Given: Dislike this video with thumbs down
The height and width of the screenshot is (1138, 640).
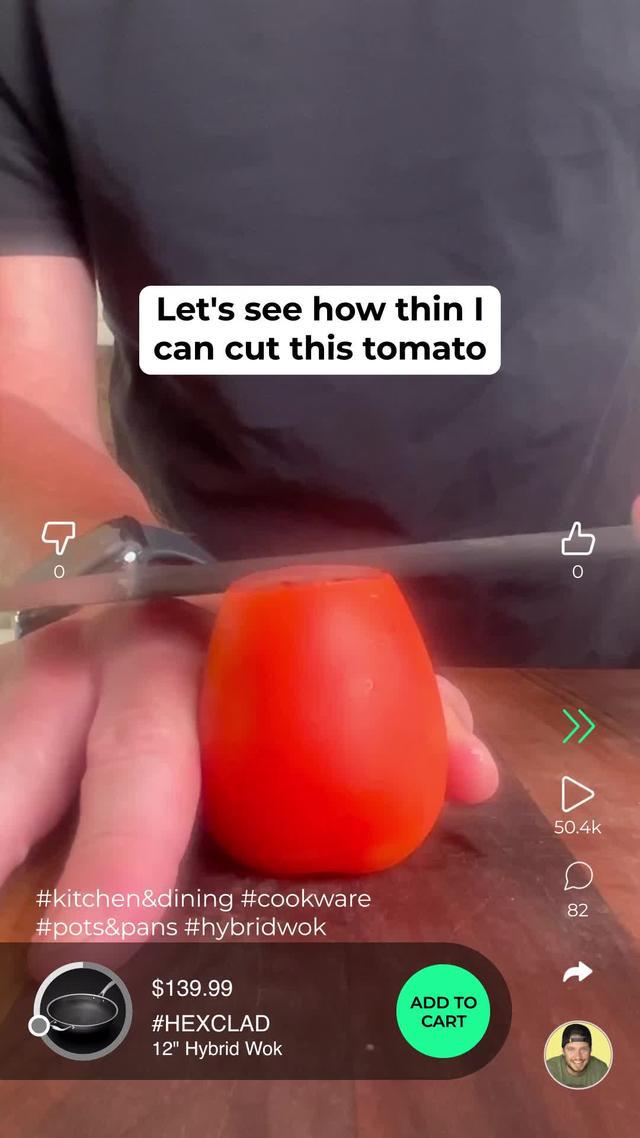Looking at the screenshot, I should click(x=58, y=539).
